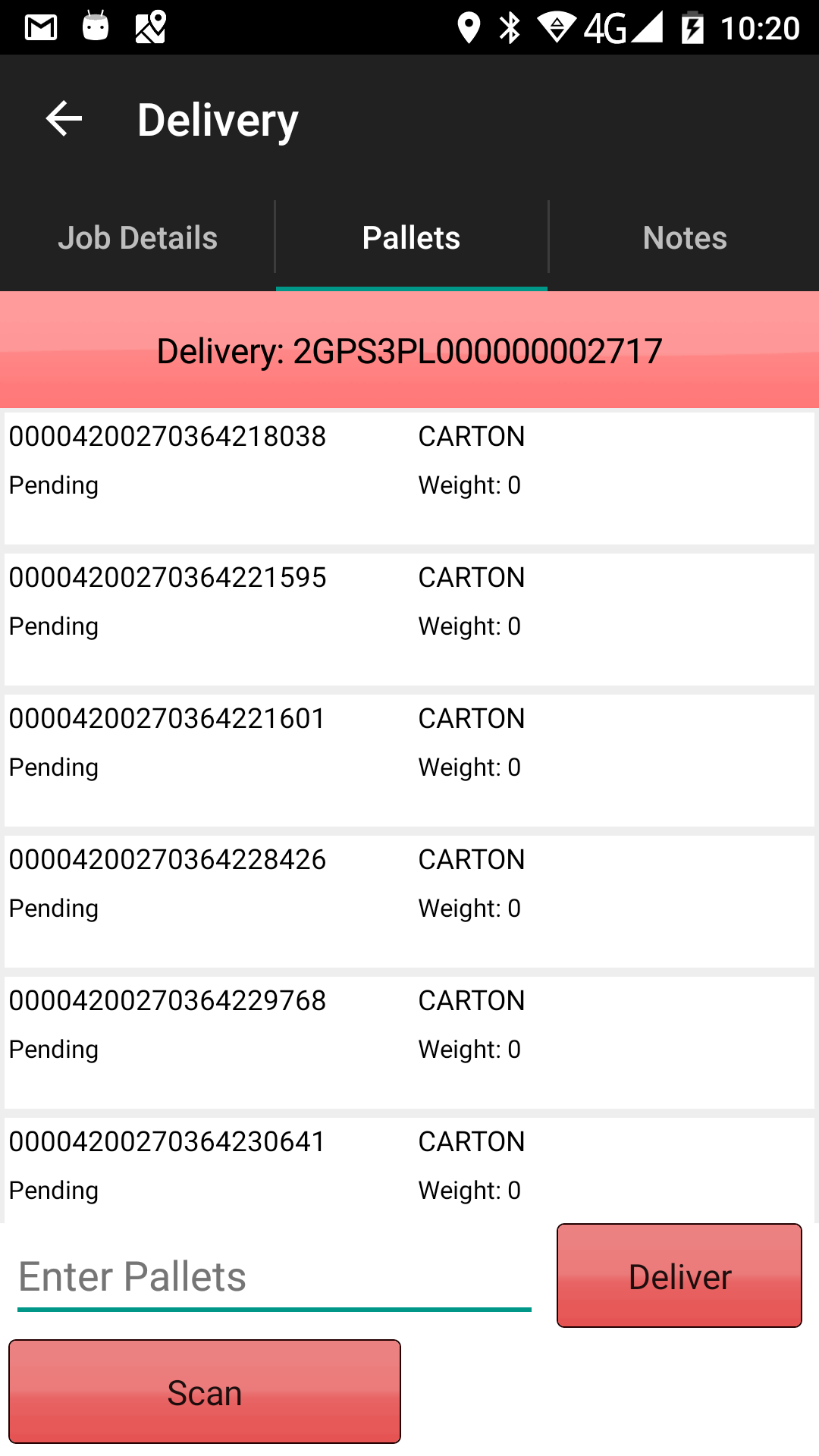The image size is (819, 1456).
Task: Open pallet 0004200270364229768
Action: (409, 1043)
